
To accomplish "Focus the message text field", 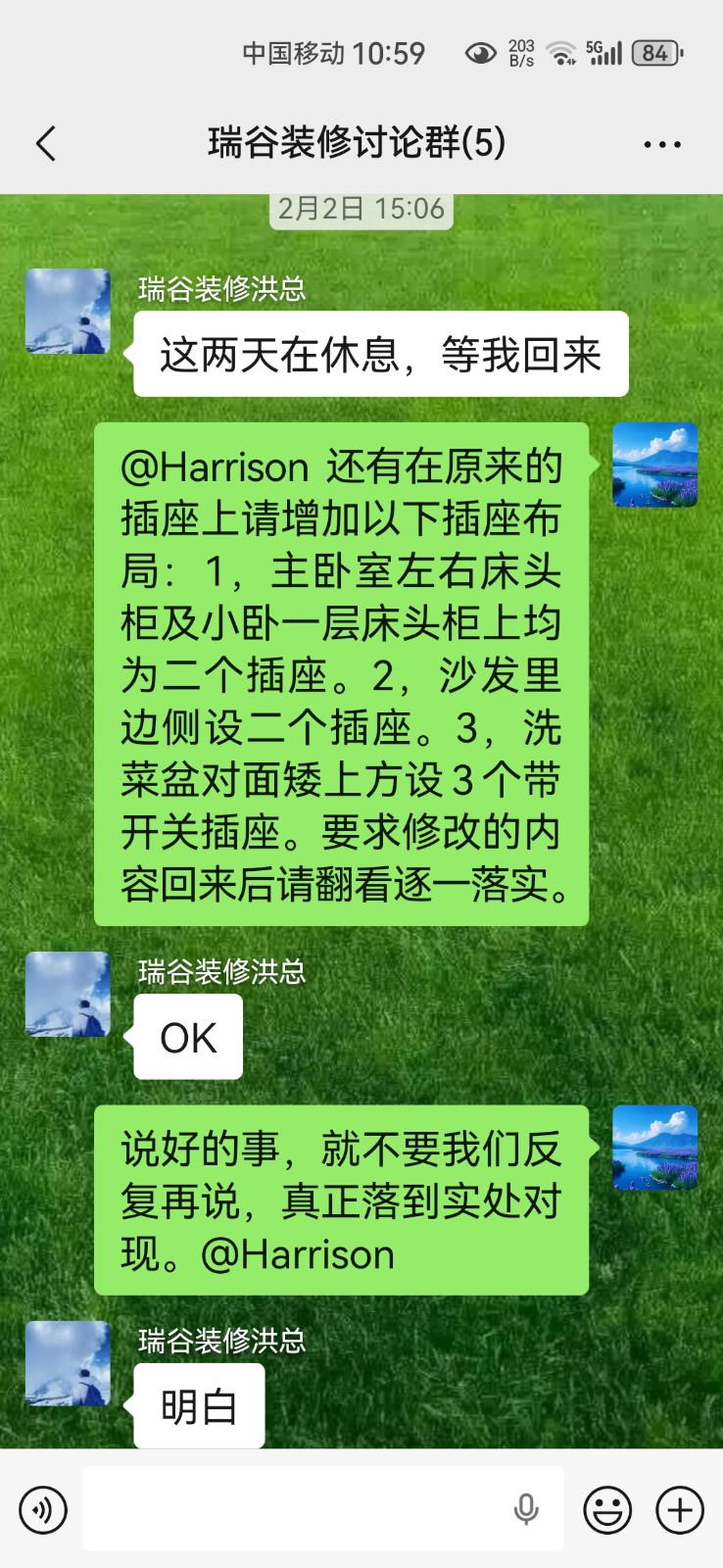I will point(294,1509).
